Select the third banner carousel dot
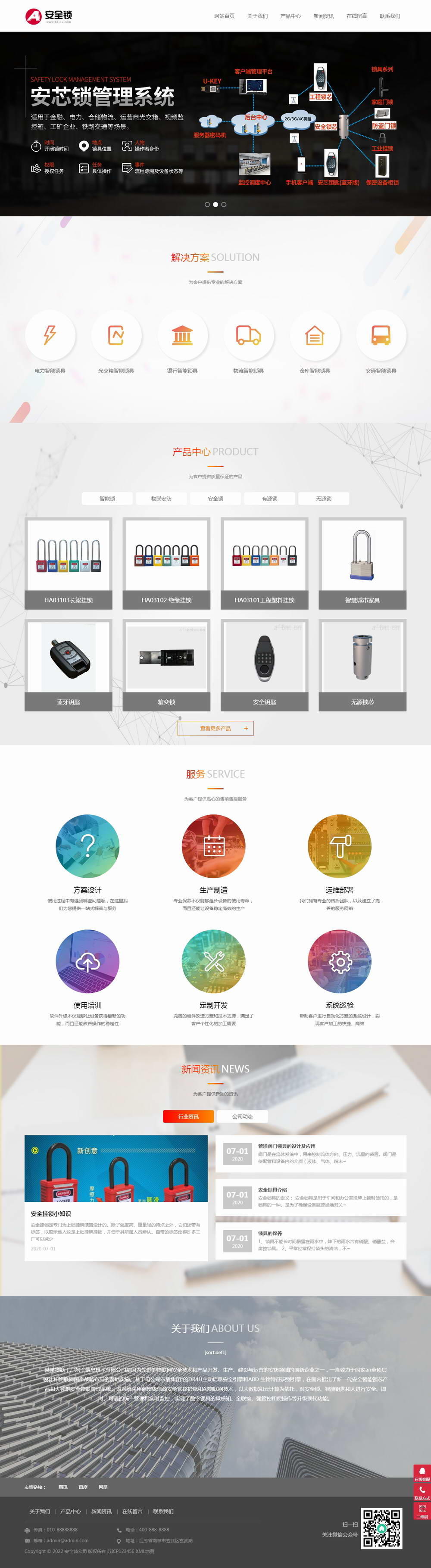Image resolution: width=431 pixels, height=1568 pixels. 223,205
